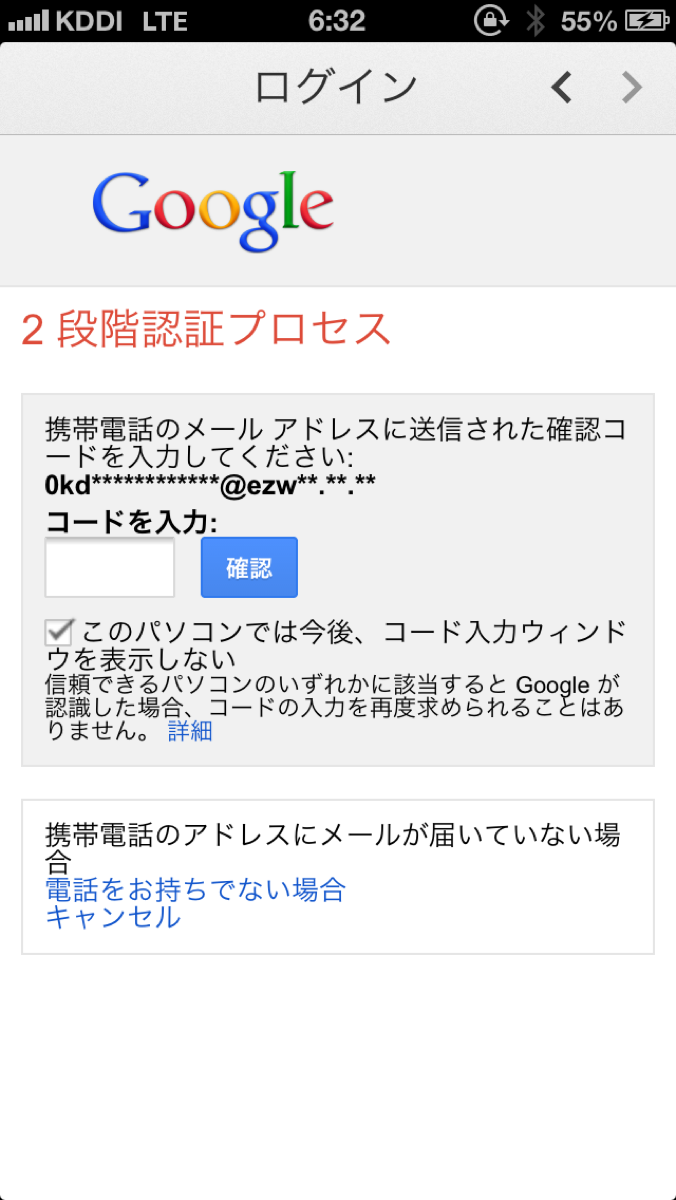This screenshot has width=676, height=1200.
Task: Focus the verification code input field
Action: 110,568
